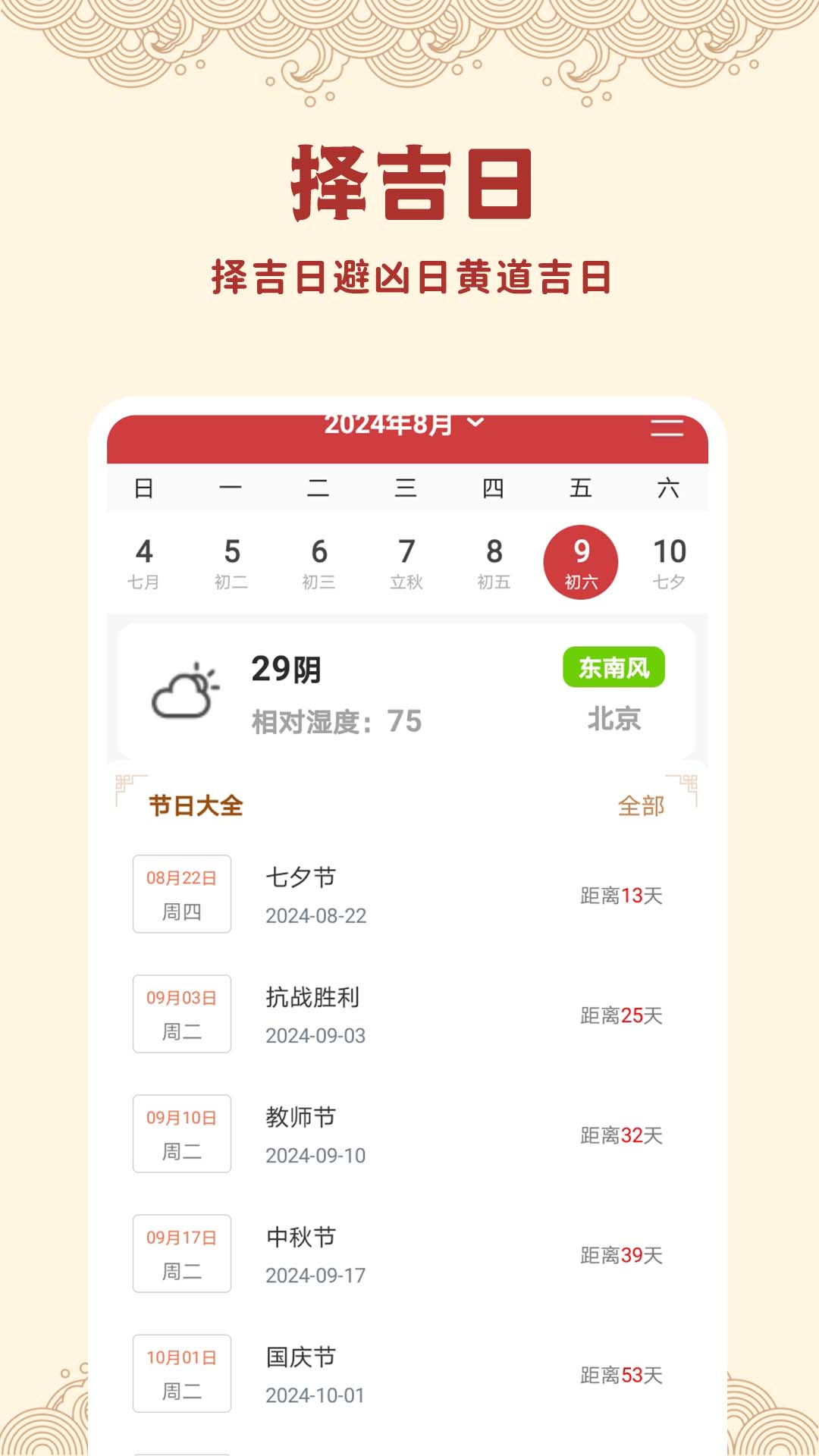View 全部 to see all festivals
819x1456 pixels.
(x=641, y=808)
